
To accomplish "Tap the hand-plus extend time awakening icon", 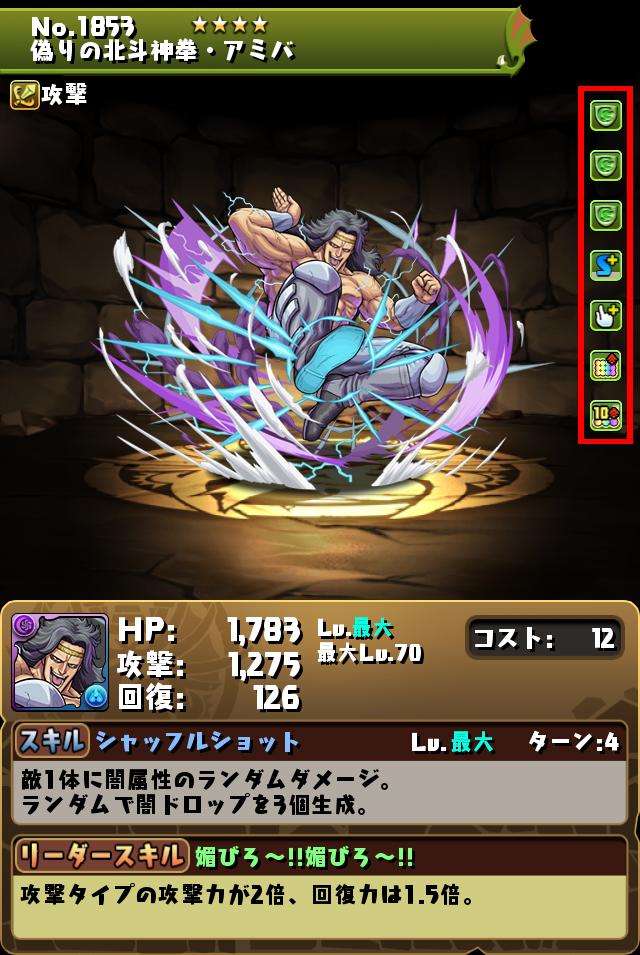I will tap(606, 315).
